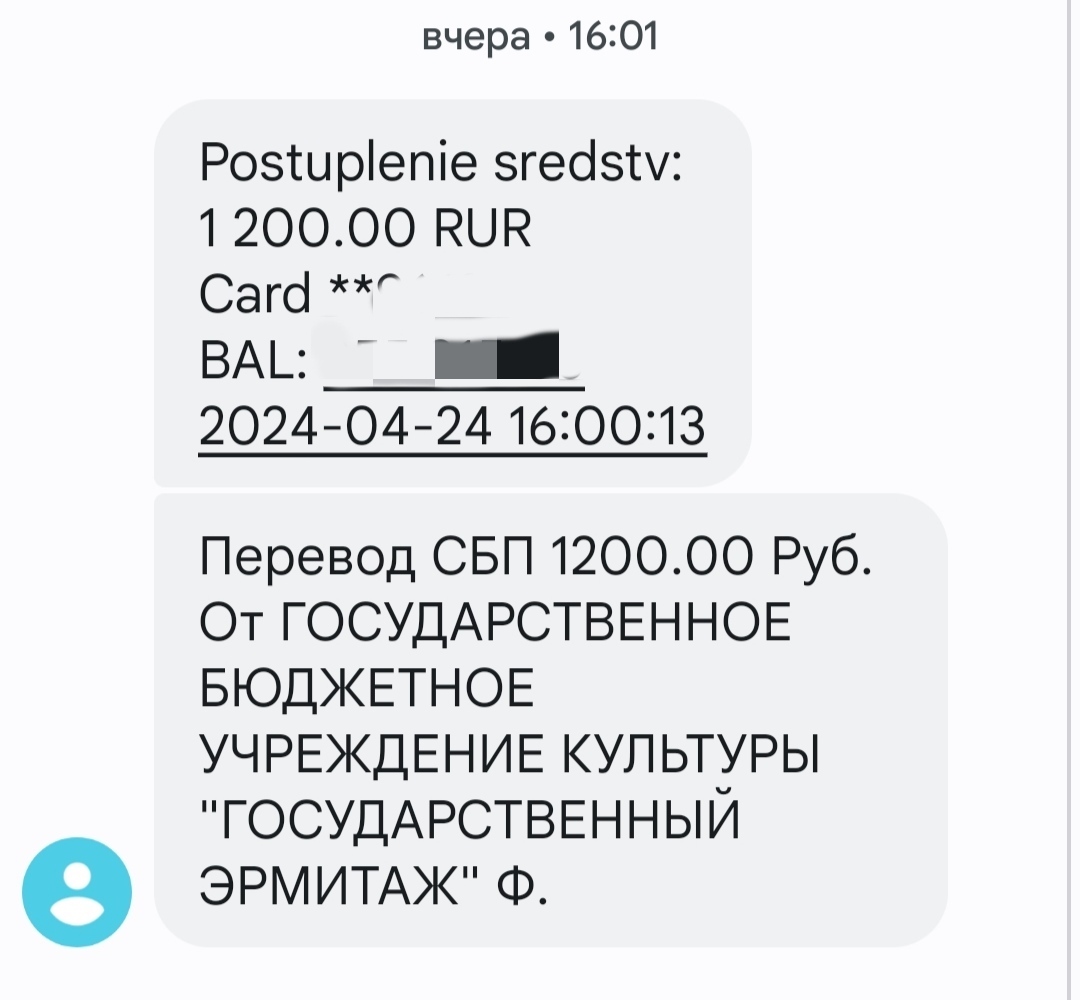The image size is (1080, 1000).
Task: Tap the sender's contact avatar
Action: point(78,892)
